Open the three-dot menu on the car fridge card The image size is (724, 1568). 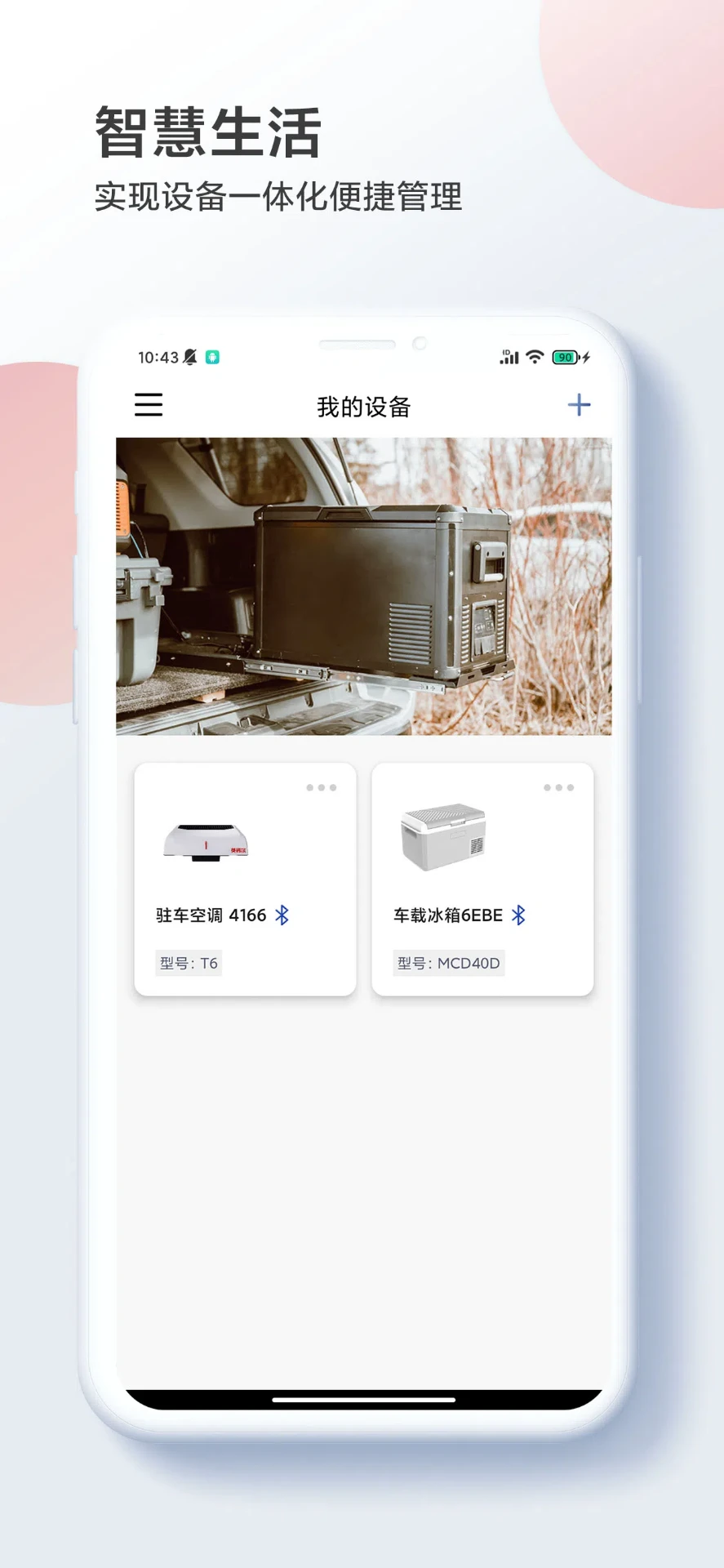pos(558,786)
